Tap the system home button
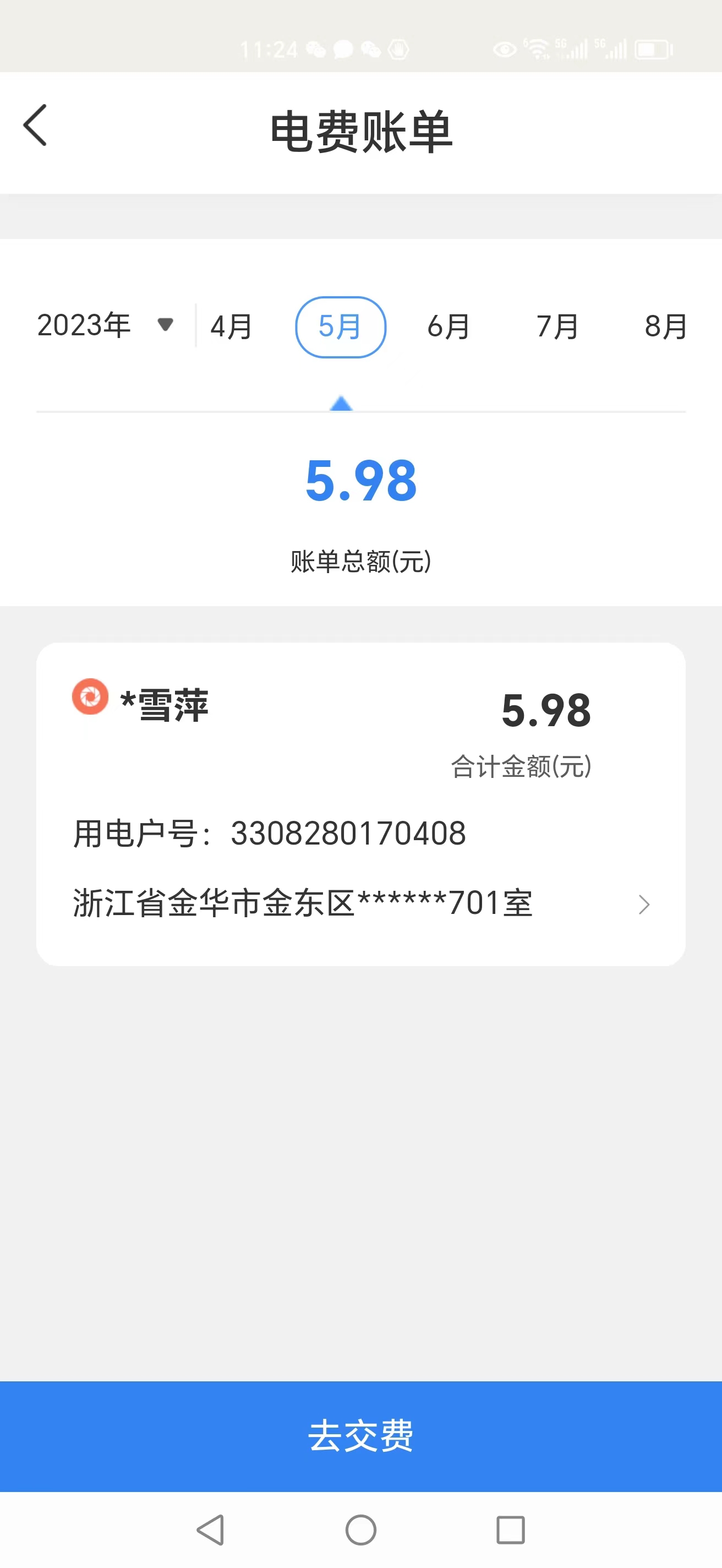 pyautogui.click(x=360, y=1529)
